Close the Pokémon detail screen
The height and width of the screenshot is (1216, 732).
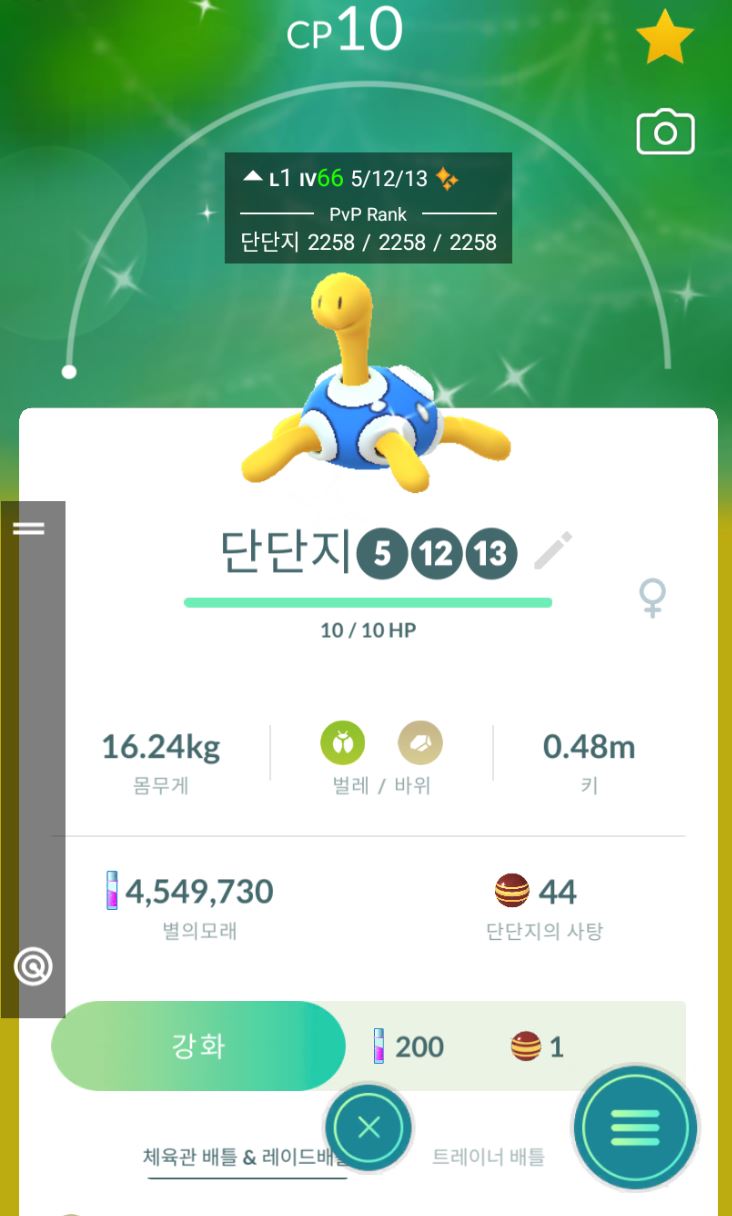click(368, 1127)
